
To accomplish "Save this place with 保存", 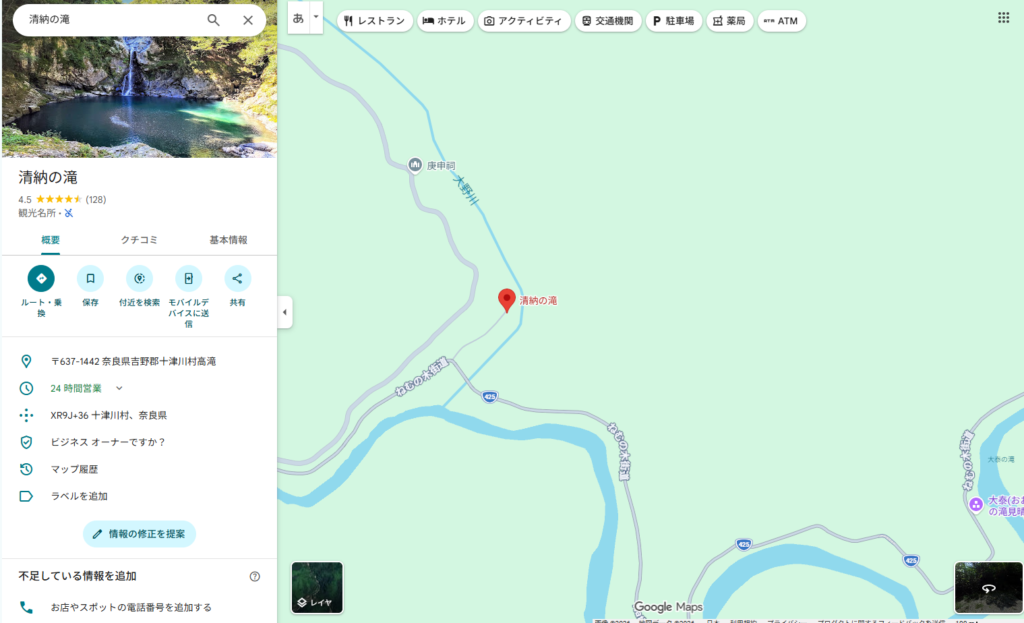I will tap(90, 279).
